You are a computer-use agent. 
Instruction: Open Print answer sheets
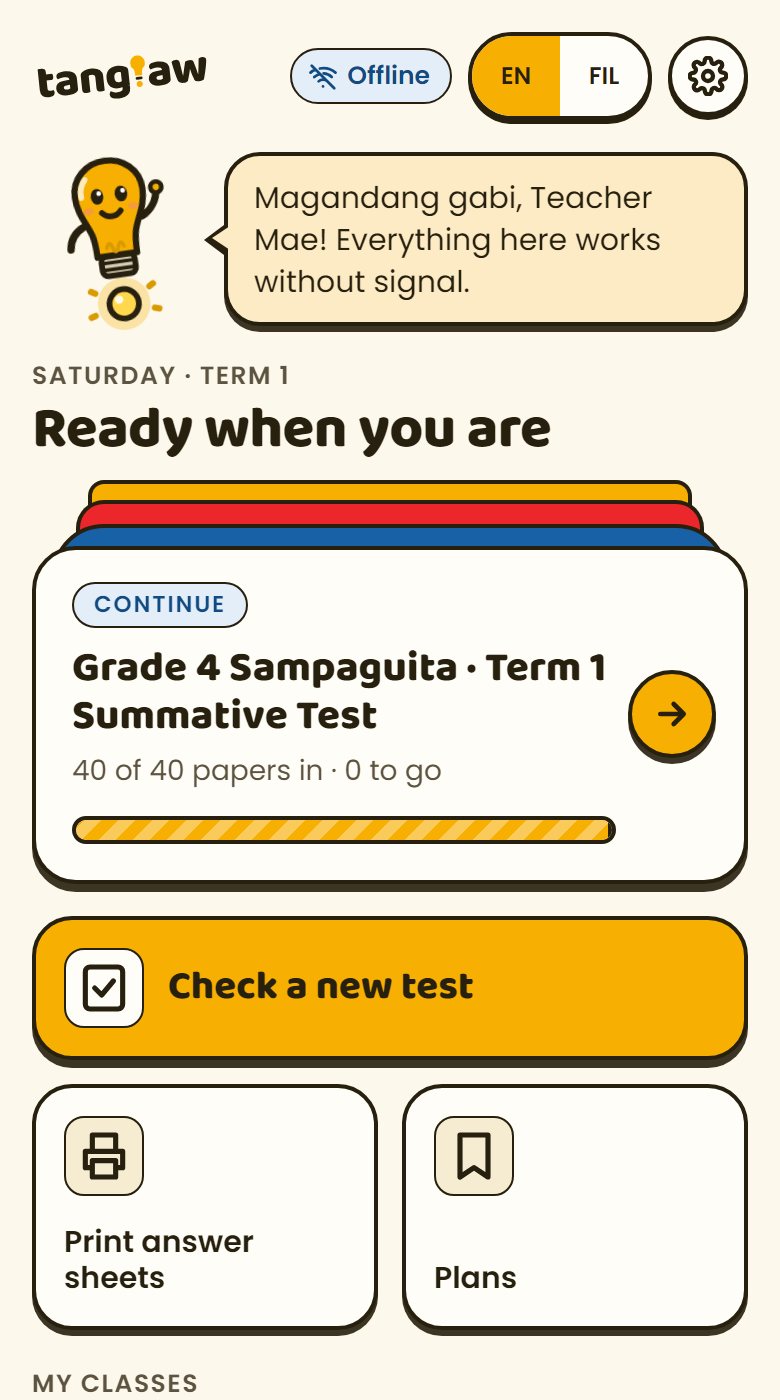[x=205, y=1207]
